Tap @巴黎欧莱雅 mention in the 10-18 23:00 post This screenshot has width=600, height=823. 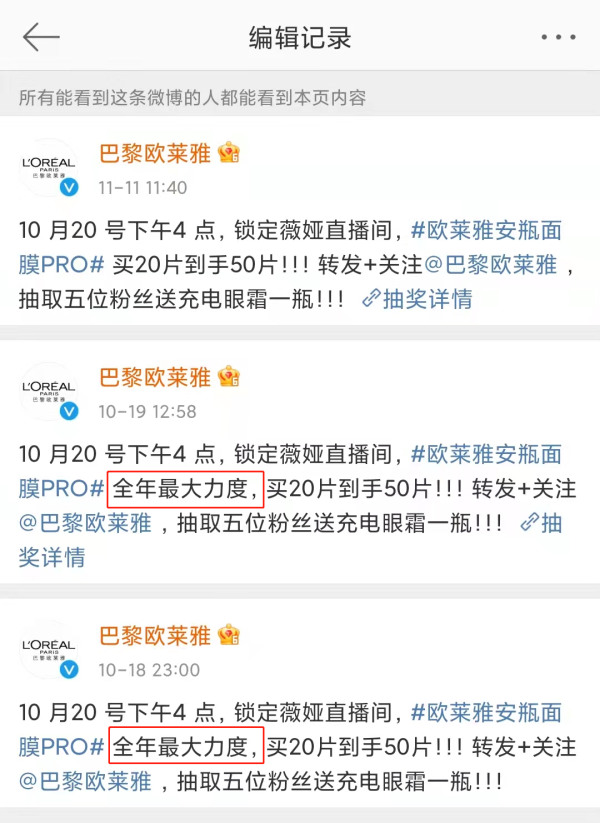pyautogui.click(x=86, y=781)
